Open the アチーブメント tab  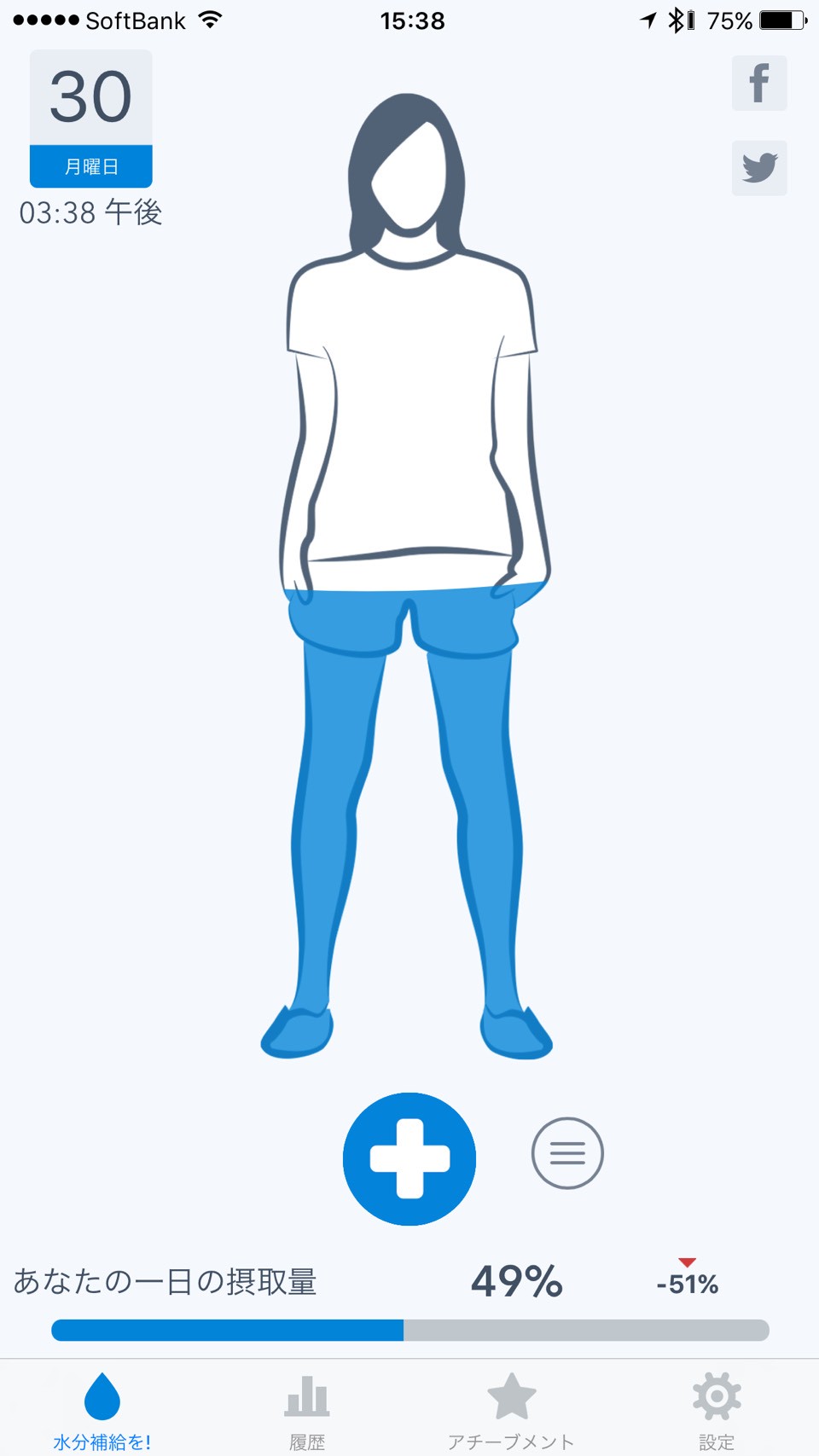click(x=511, y=1409)
